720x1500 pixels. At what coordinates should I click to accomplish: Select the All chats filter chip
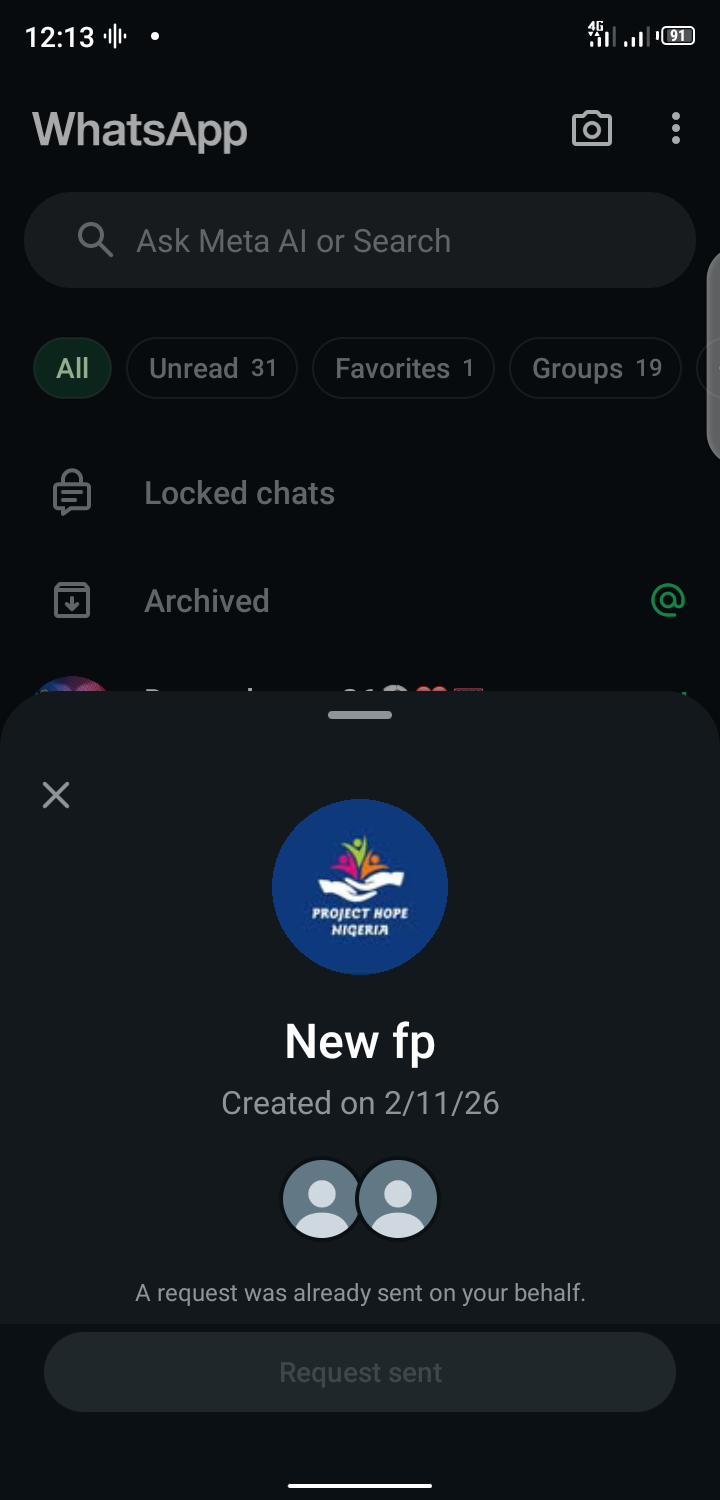[x=72, y=369]
